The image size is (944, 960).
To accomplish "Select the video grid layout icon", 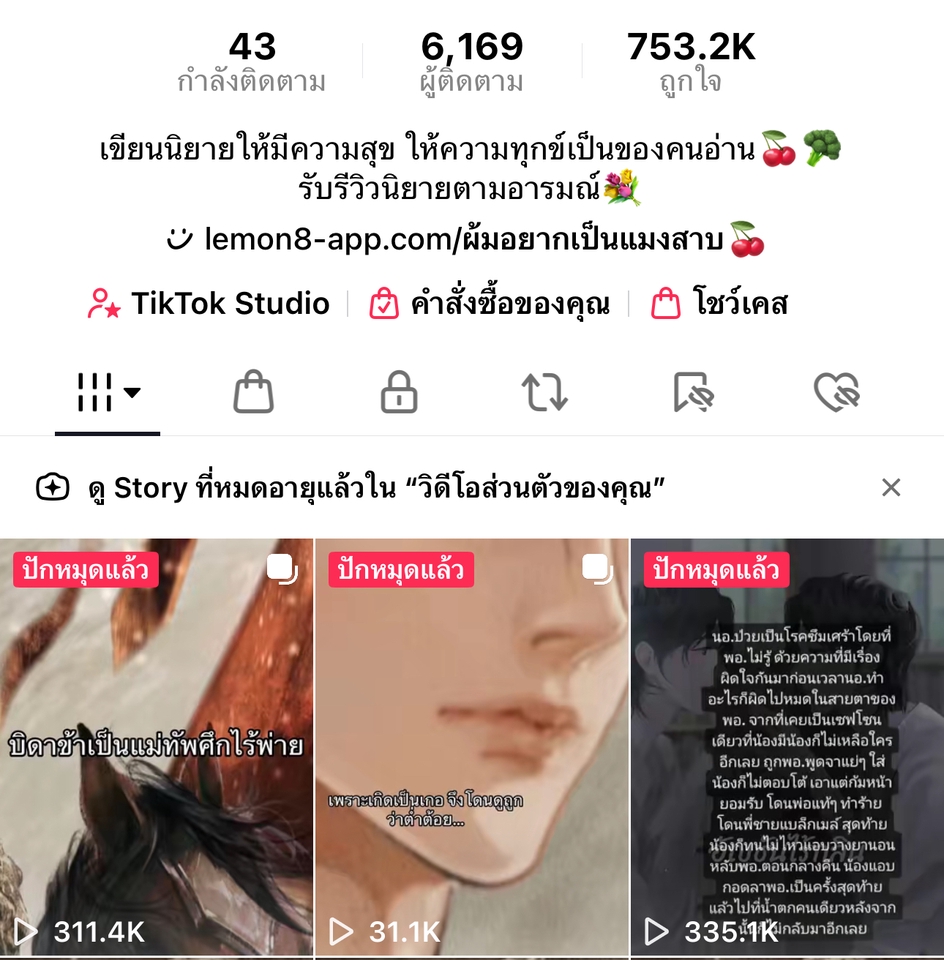I will point(95,392).
